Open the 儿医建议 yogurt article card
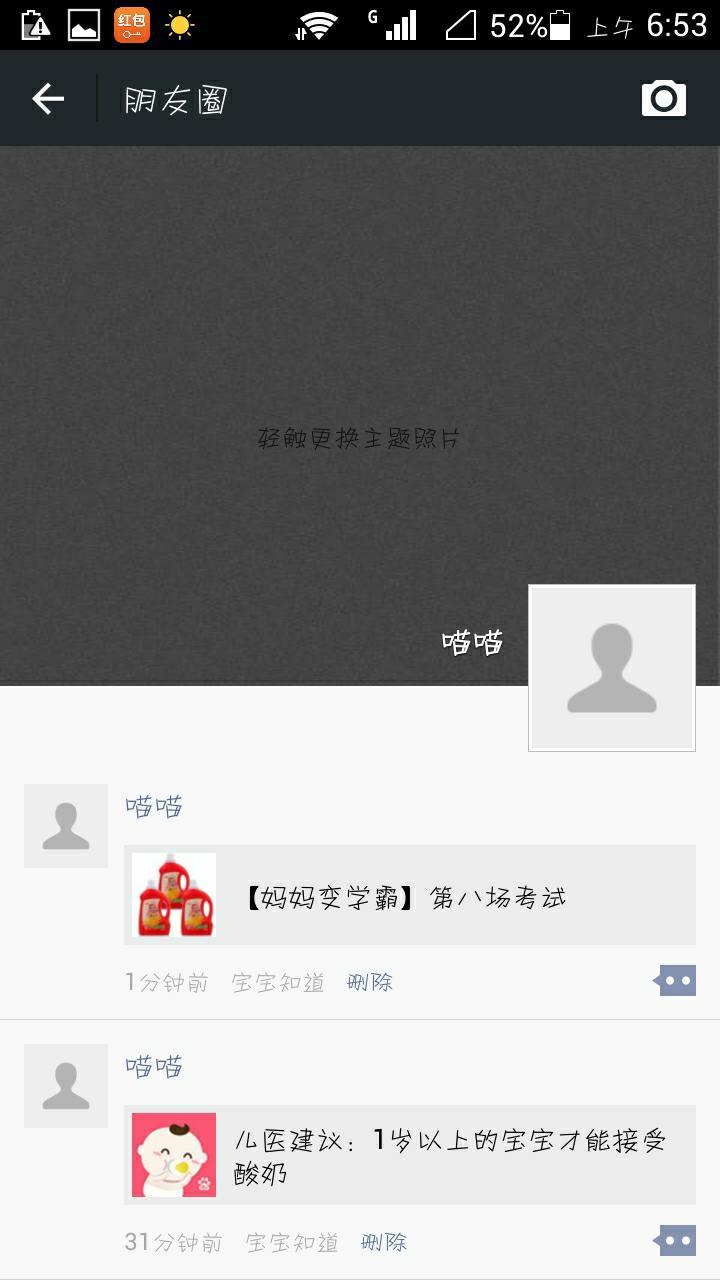Image resolution: width=720 pixels, height=1280 pixels. (410, 1155)
